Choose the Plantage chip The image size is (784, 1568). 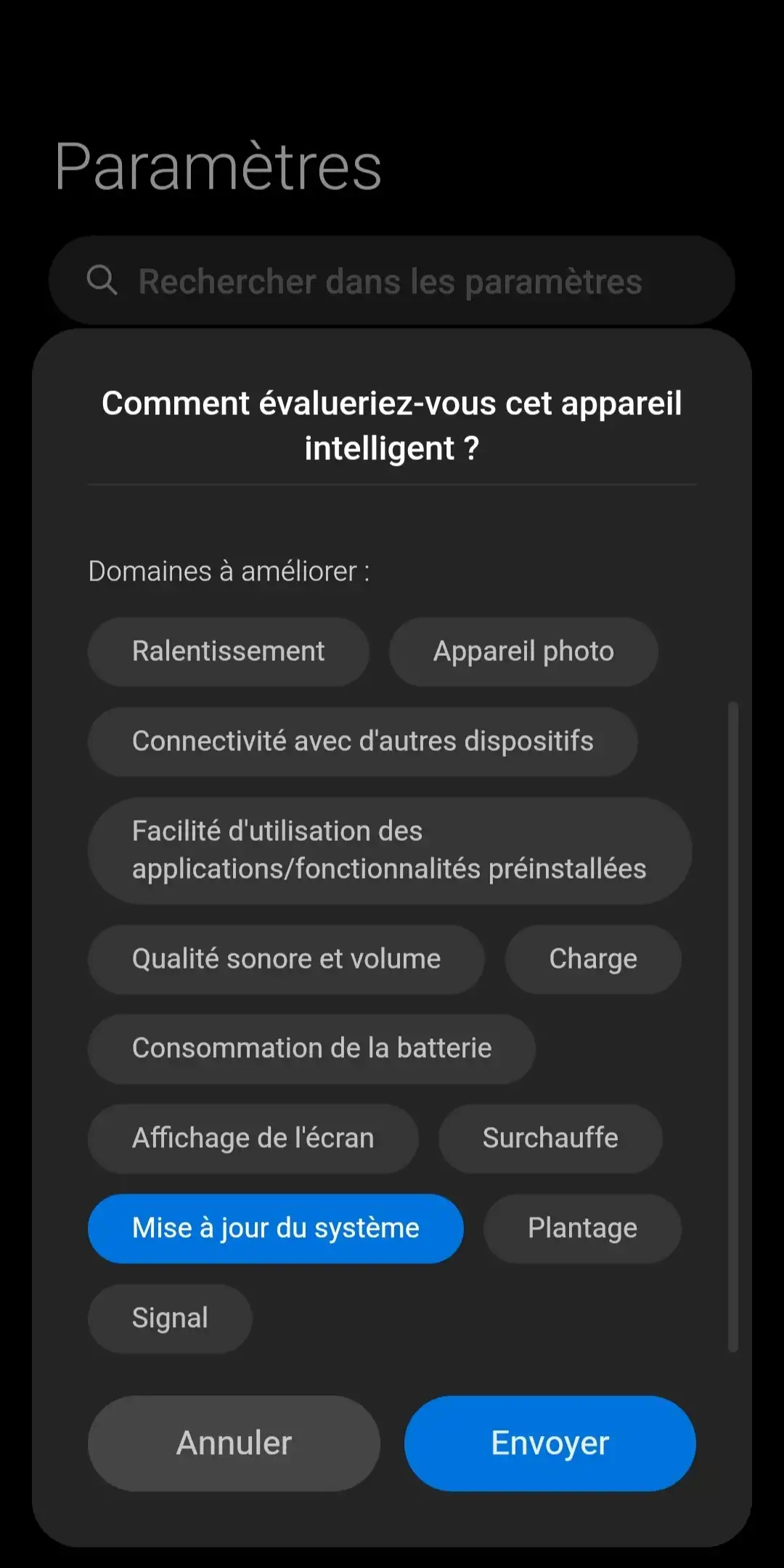coord(583,1228)
